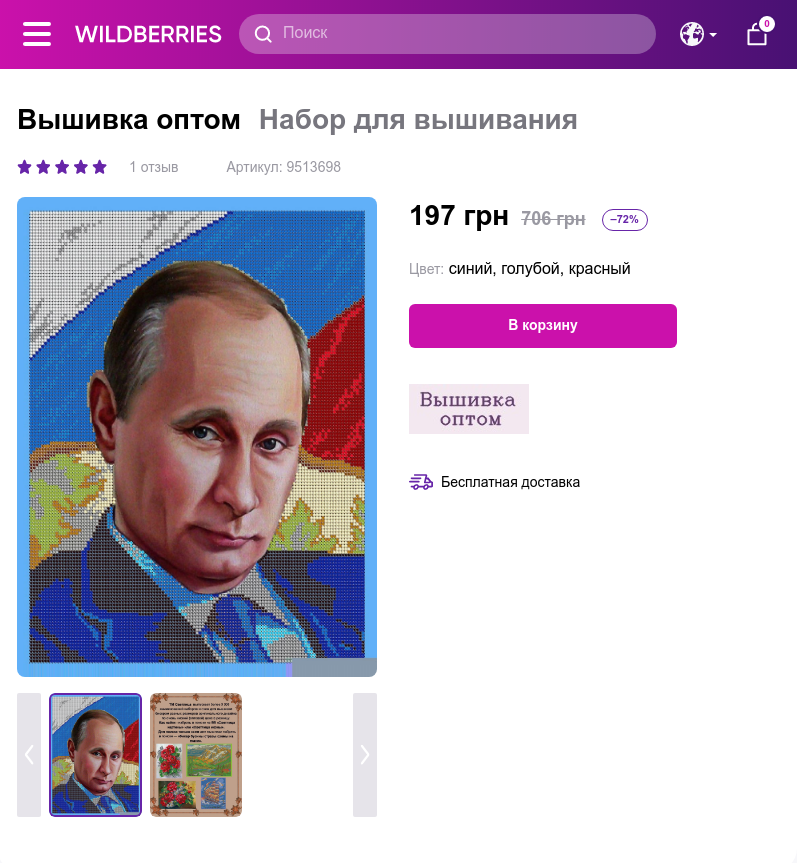This screenshot has width=797, height=863.
Task: Go to the Wildberries home page
Action: (148, 34)
